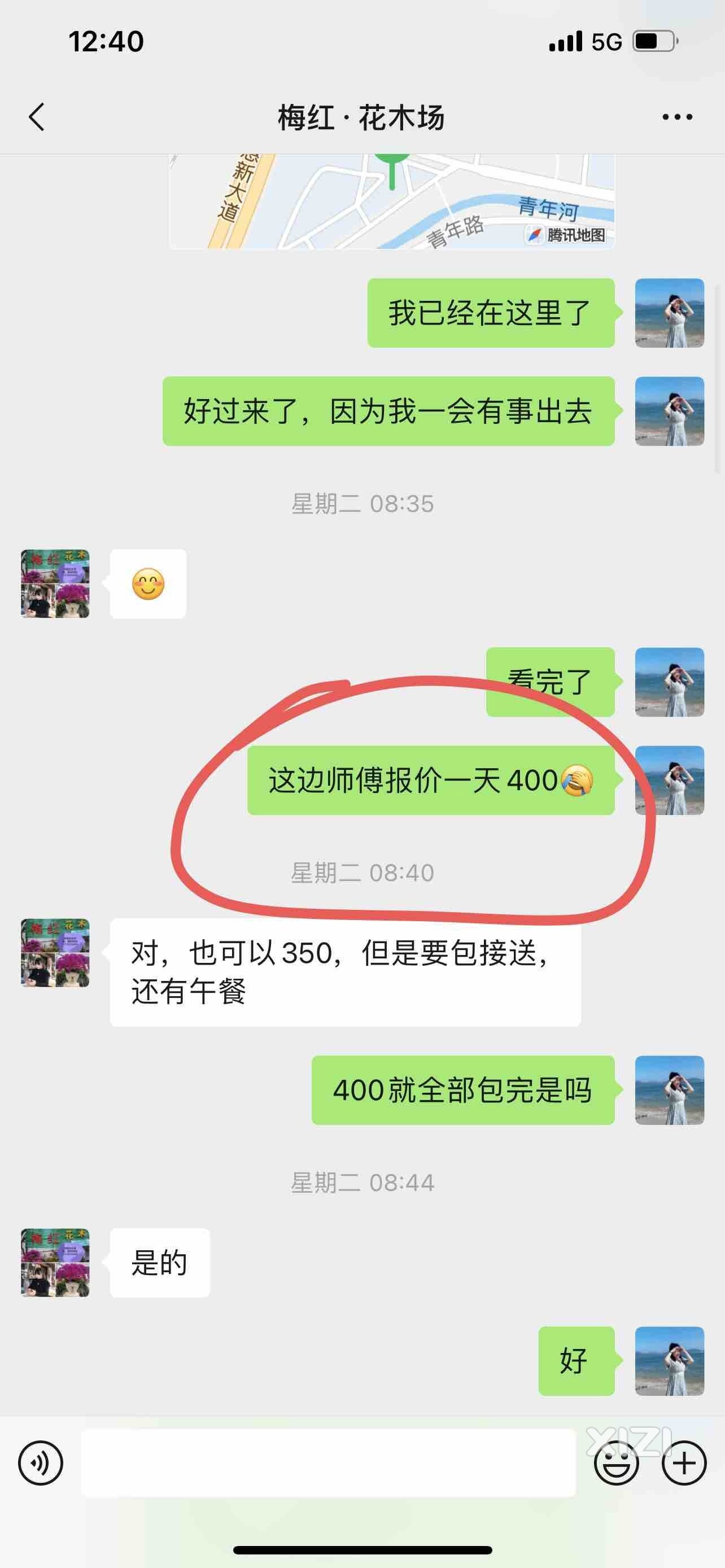
Task: Focus the message text field
Action: click(x=328, y=1462)
